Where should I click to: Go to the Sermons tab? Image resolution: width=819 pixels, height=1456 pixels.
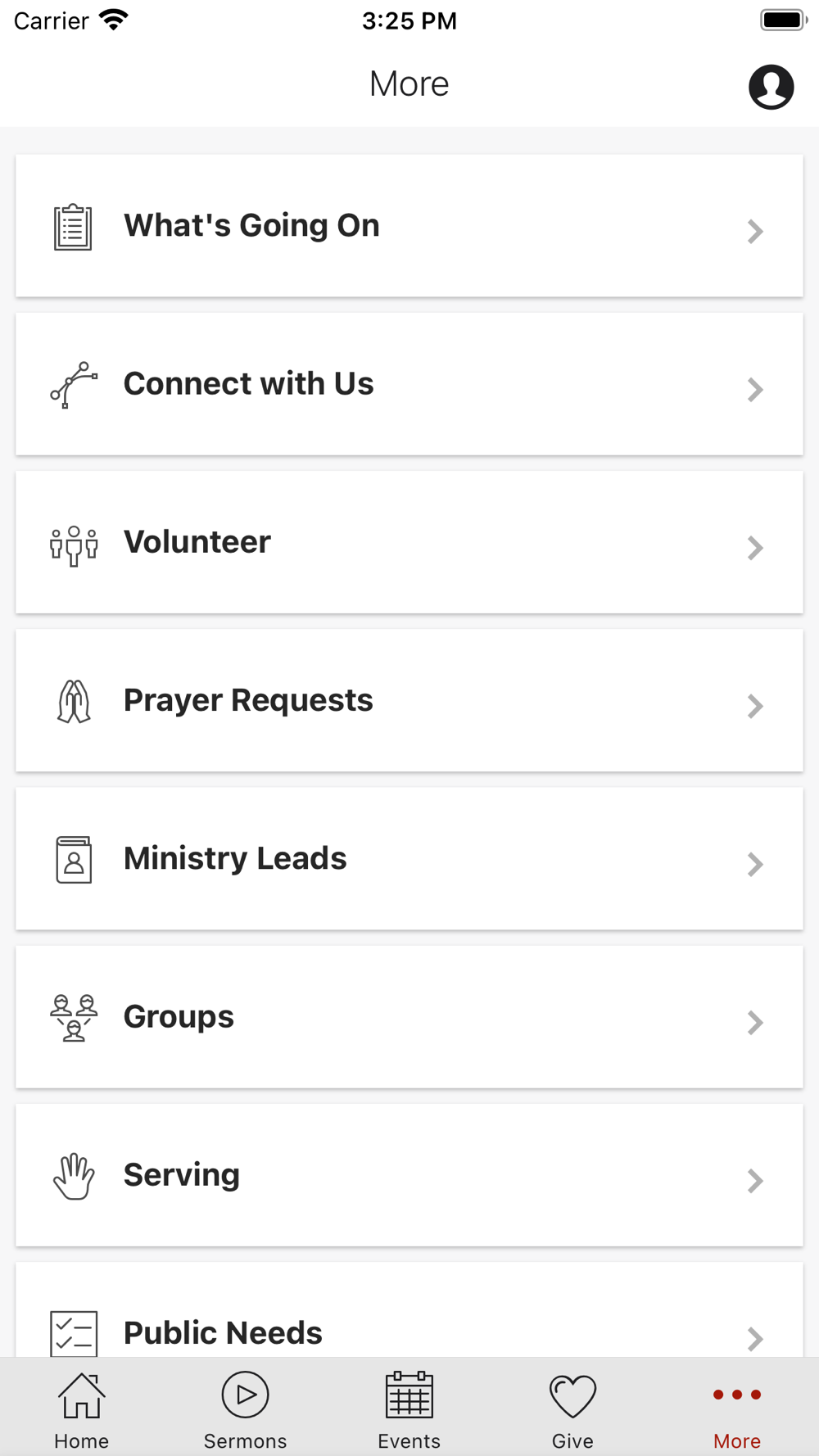pos(245,1410)
